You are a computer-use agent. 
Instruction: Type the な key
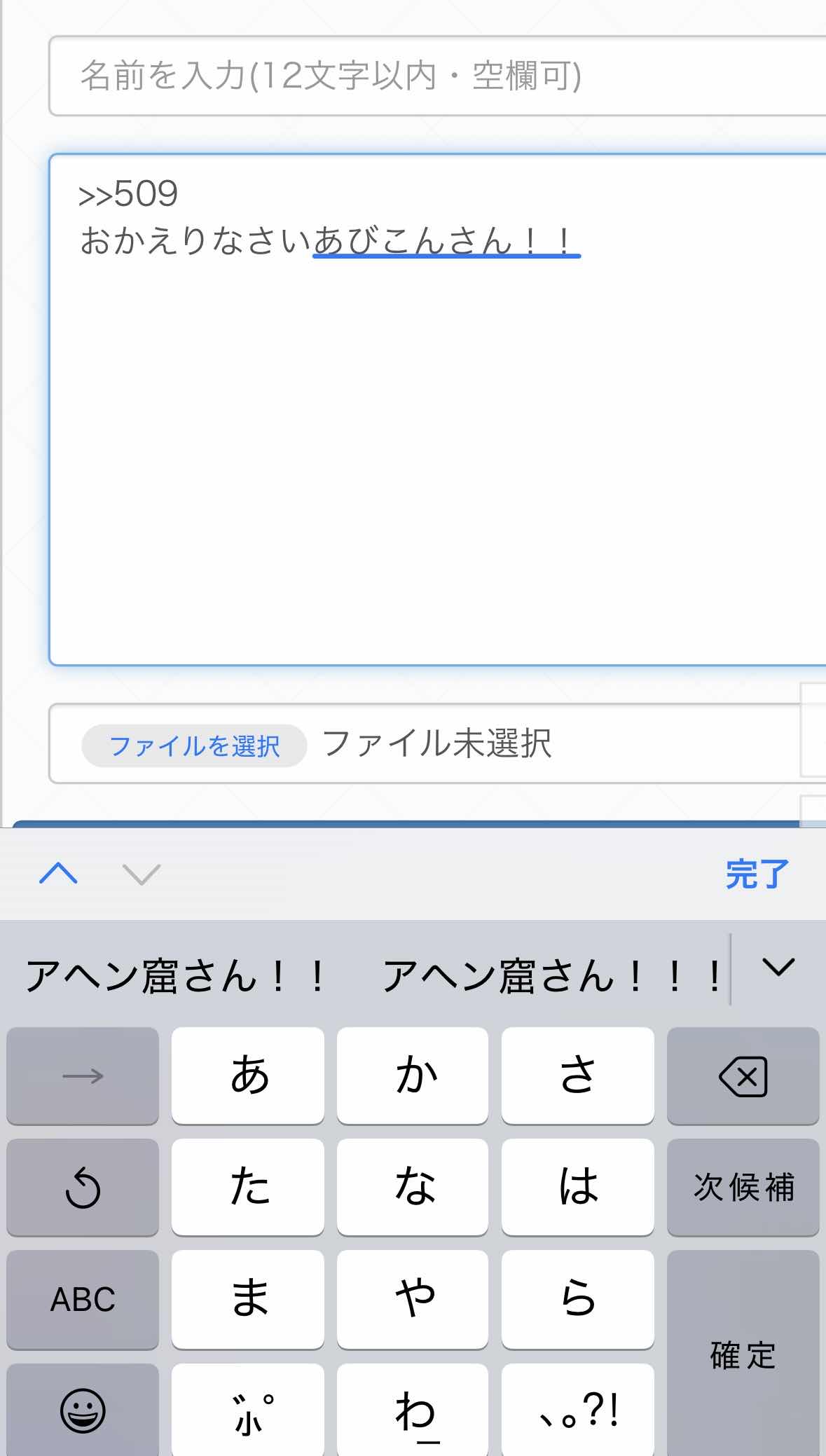413,1188
